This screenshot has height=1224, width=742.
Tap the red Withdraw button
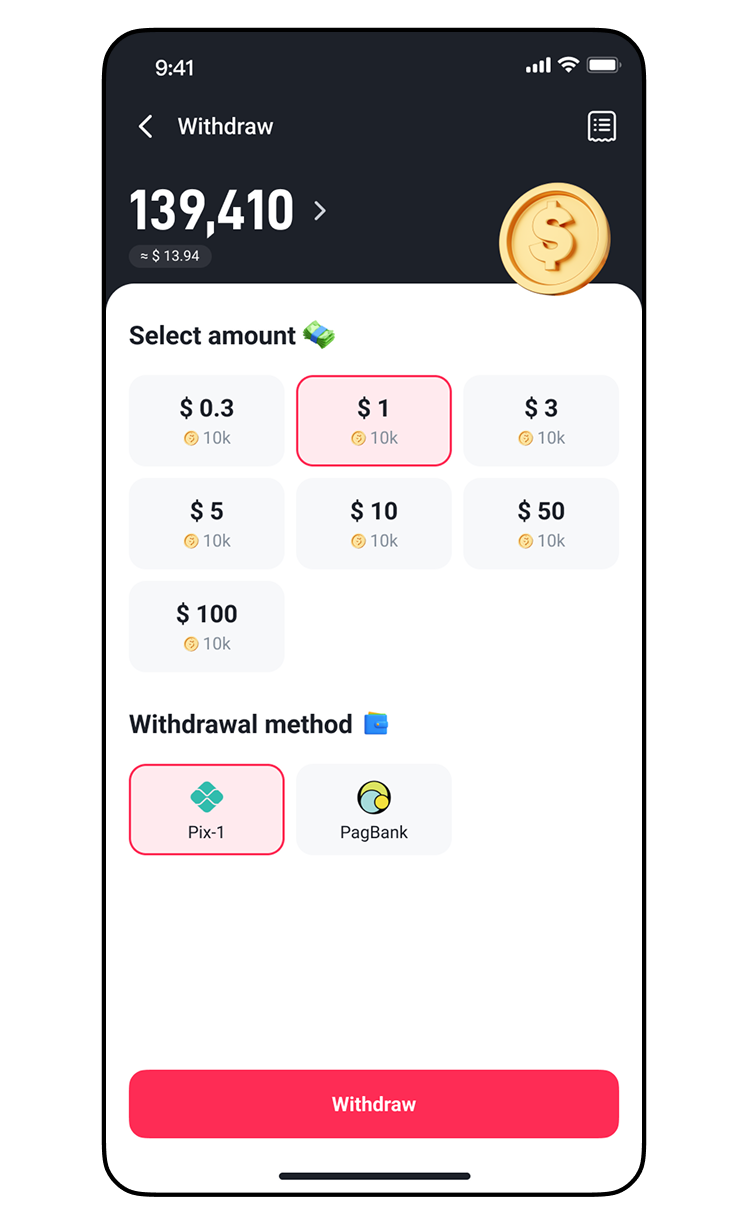374,1104
